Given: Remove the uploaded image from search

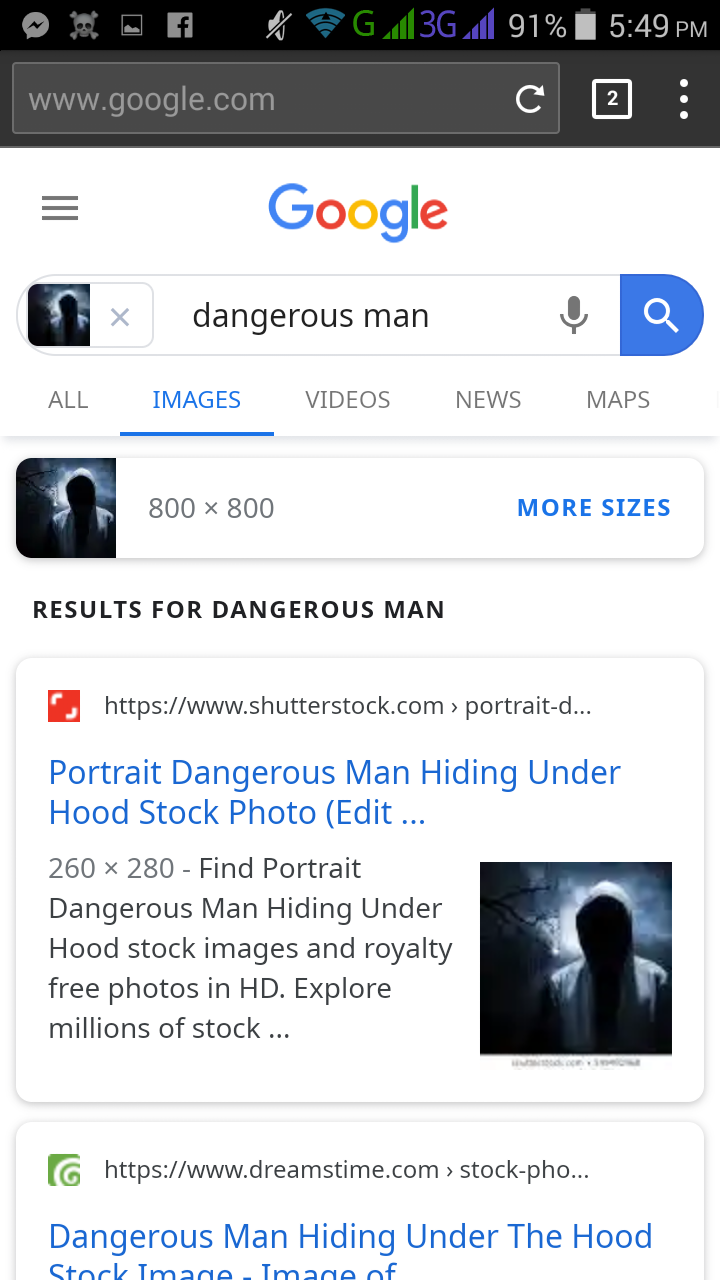Looking at the screenshot, I should coord(120,317).
